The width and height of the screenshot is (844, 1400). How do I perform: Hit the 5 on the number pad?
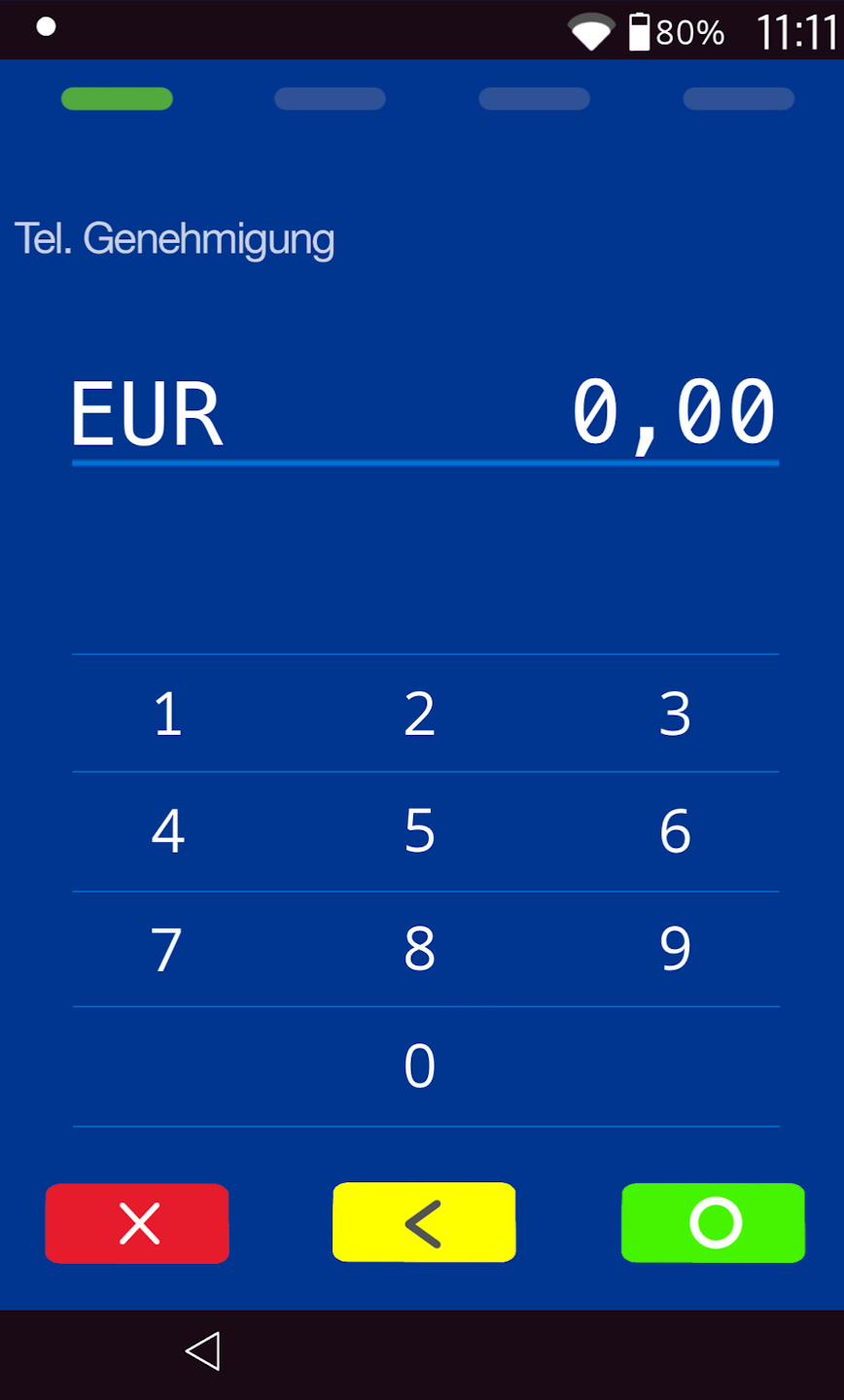(x=420, y=831)
